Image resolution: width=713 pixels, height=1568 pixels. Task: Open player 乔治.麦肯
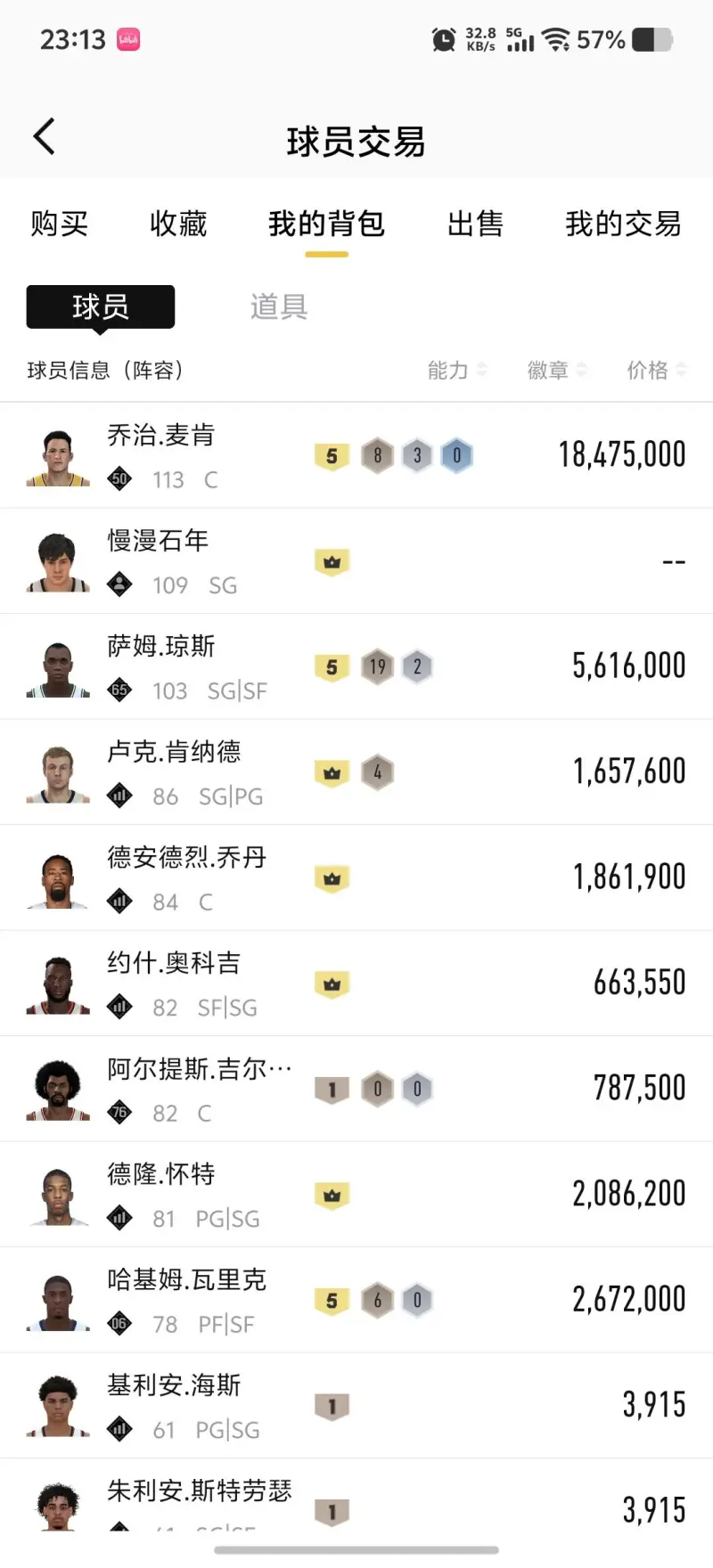356,455
